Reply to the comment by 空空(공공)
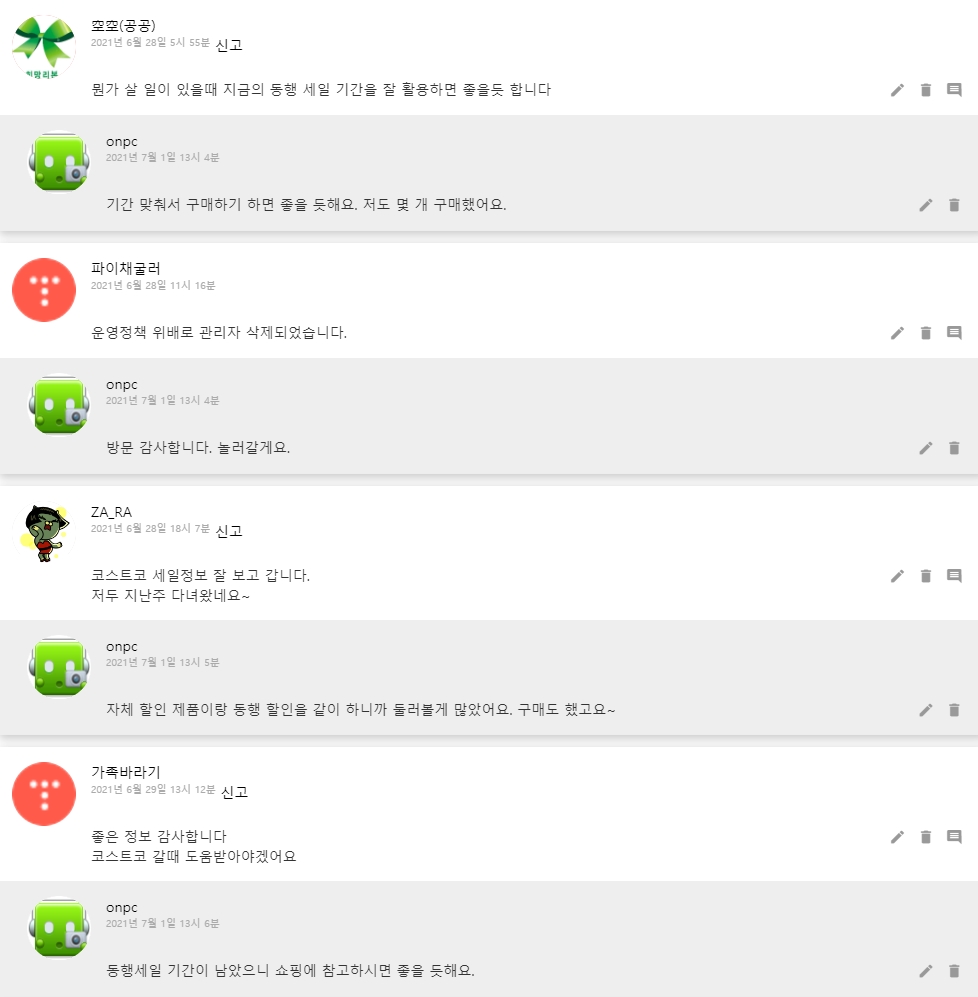This screenshot has width=978, height=997. point(954,90)
